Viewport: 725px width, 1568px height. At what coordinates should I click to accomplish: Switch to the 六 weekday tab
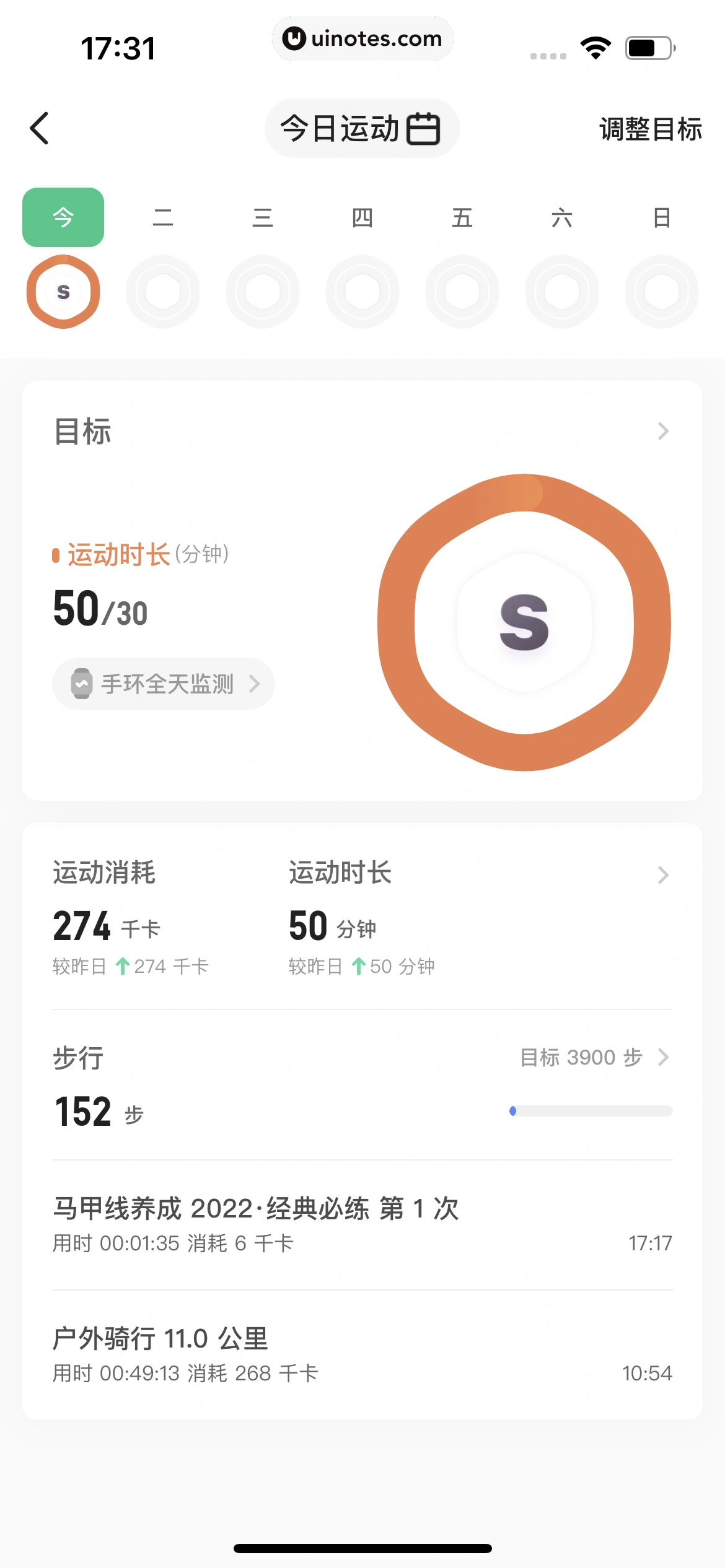(561, 217)
